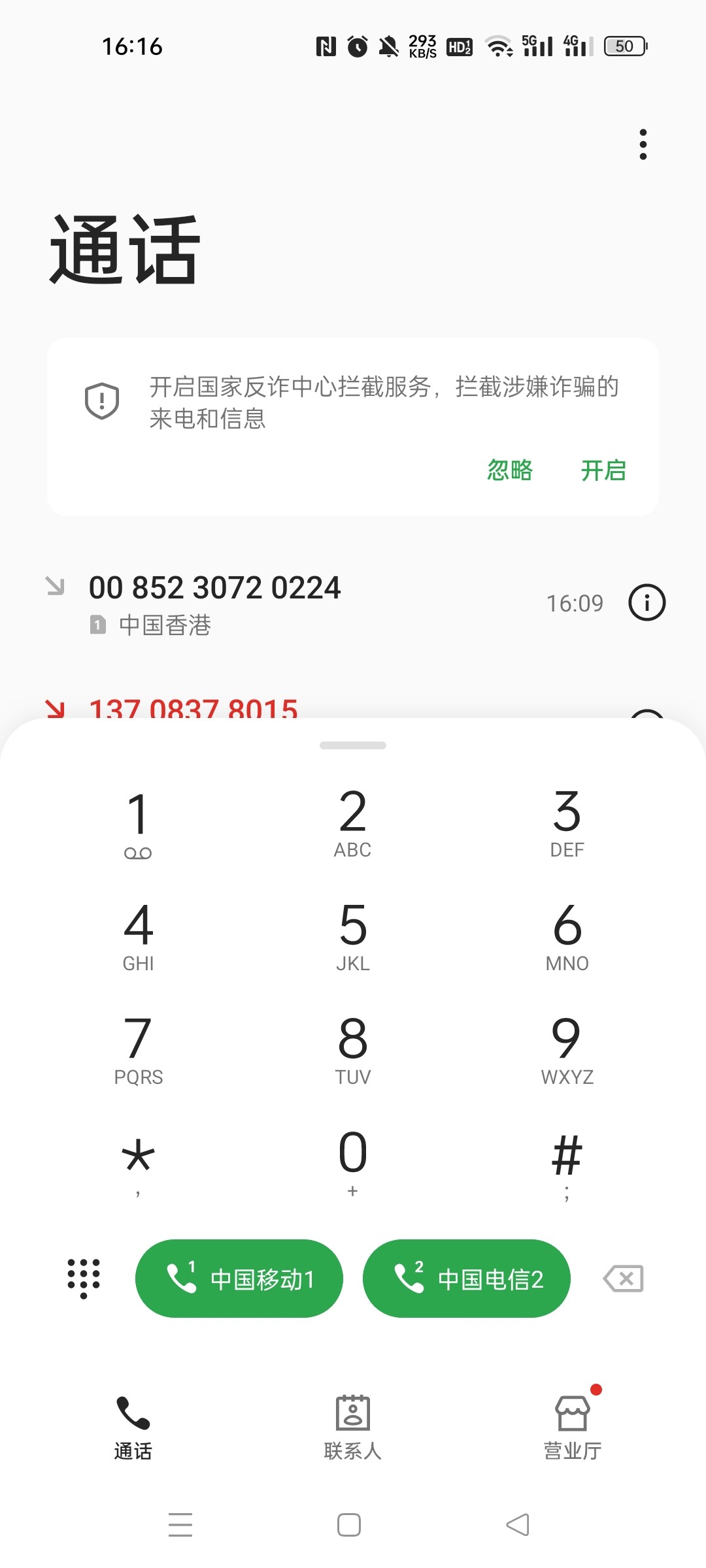This screenshot has width=706, height=1568.
Task: Enter digit 9 on the dialpad
Action: tap(567, 1049)
